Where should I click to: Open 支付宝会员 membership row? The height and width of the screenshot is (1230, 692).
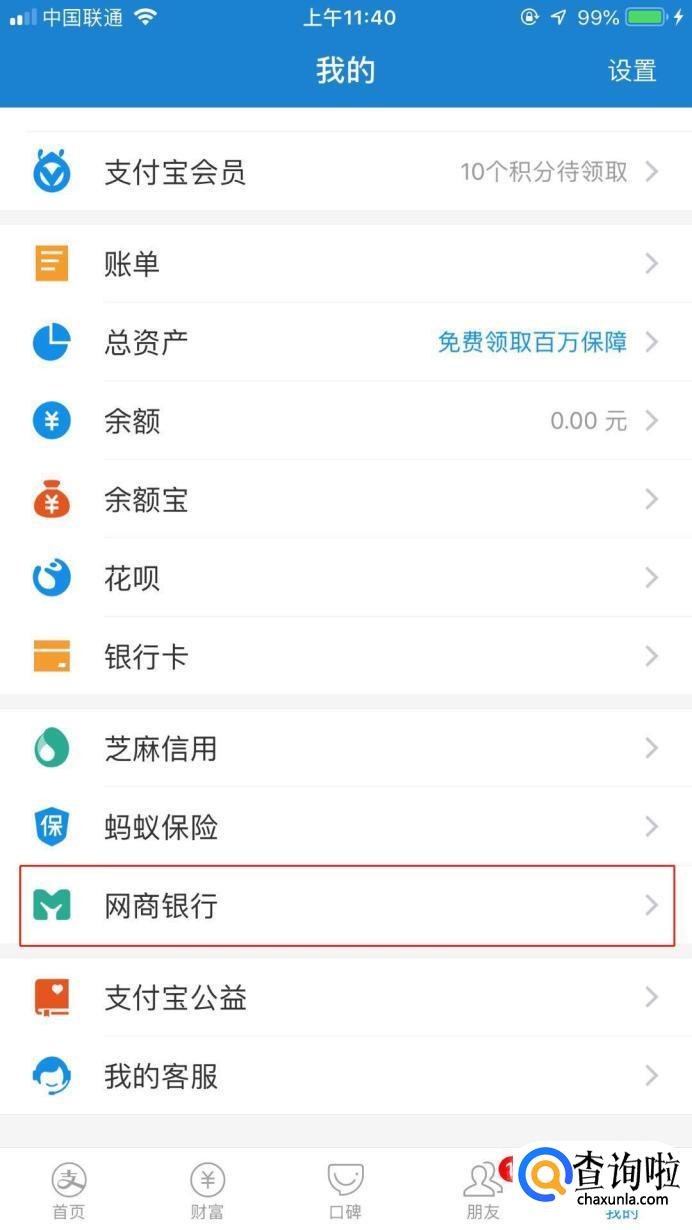click(345, 172)
